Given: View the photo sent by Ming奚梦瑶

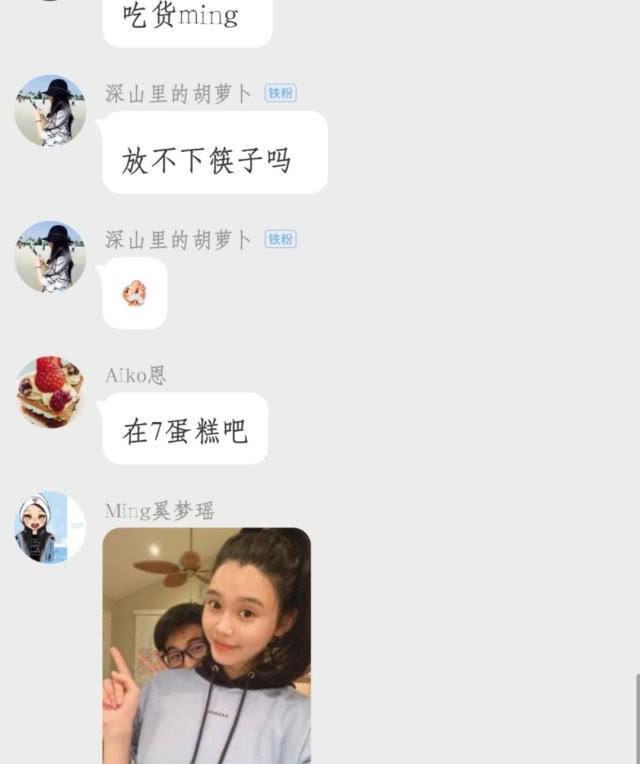Looking at the screenshot, I should pyautogui.click(x=207, y=645).
